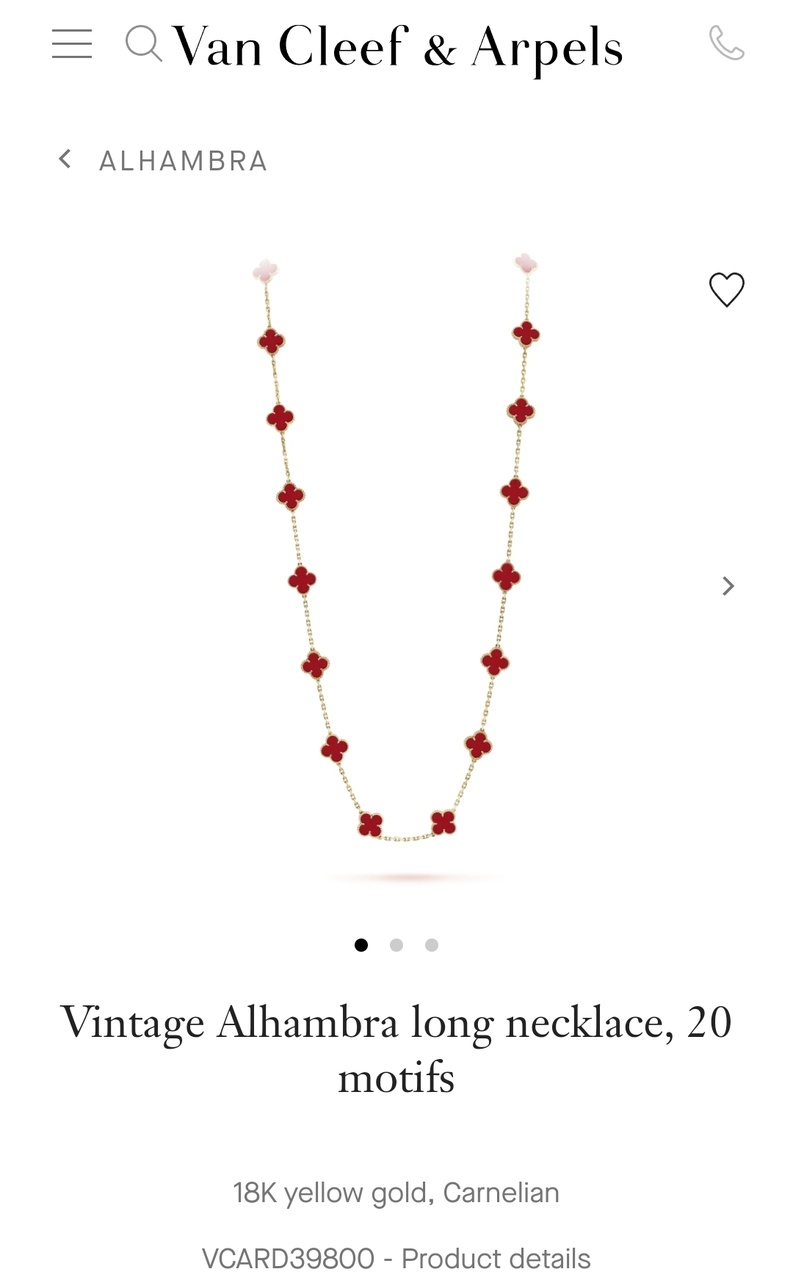Open the hamburger menu
Image resolution: width=793 pixels, height=1280 pixels.
coord(72,43)
